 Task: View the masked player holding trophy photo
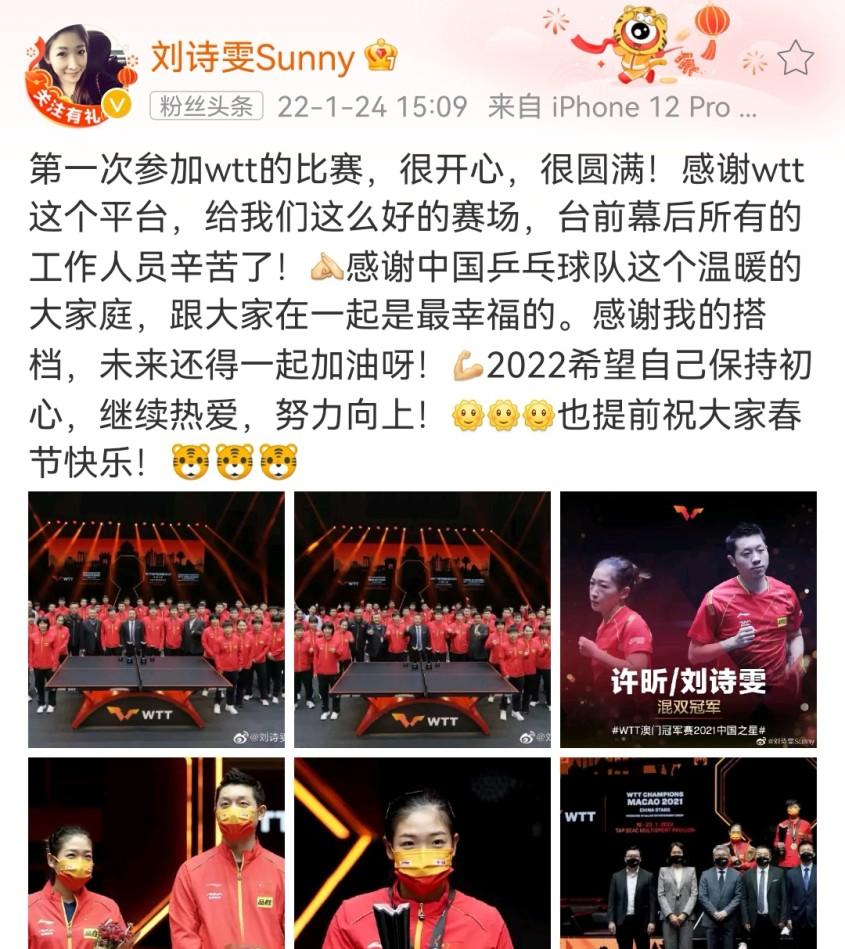pos(422,852)
